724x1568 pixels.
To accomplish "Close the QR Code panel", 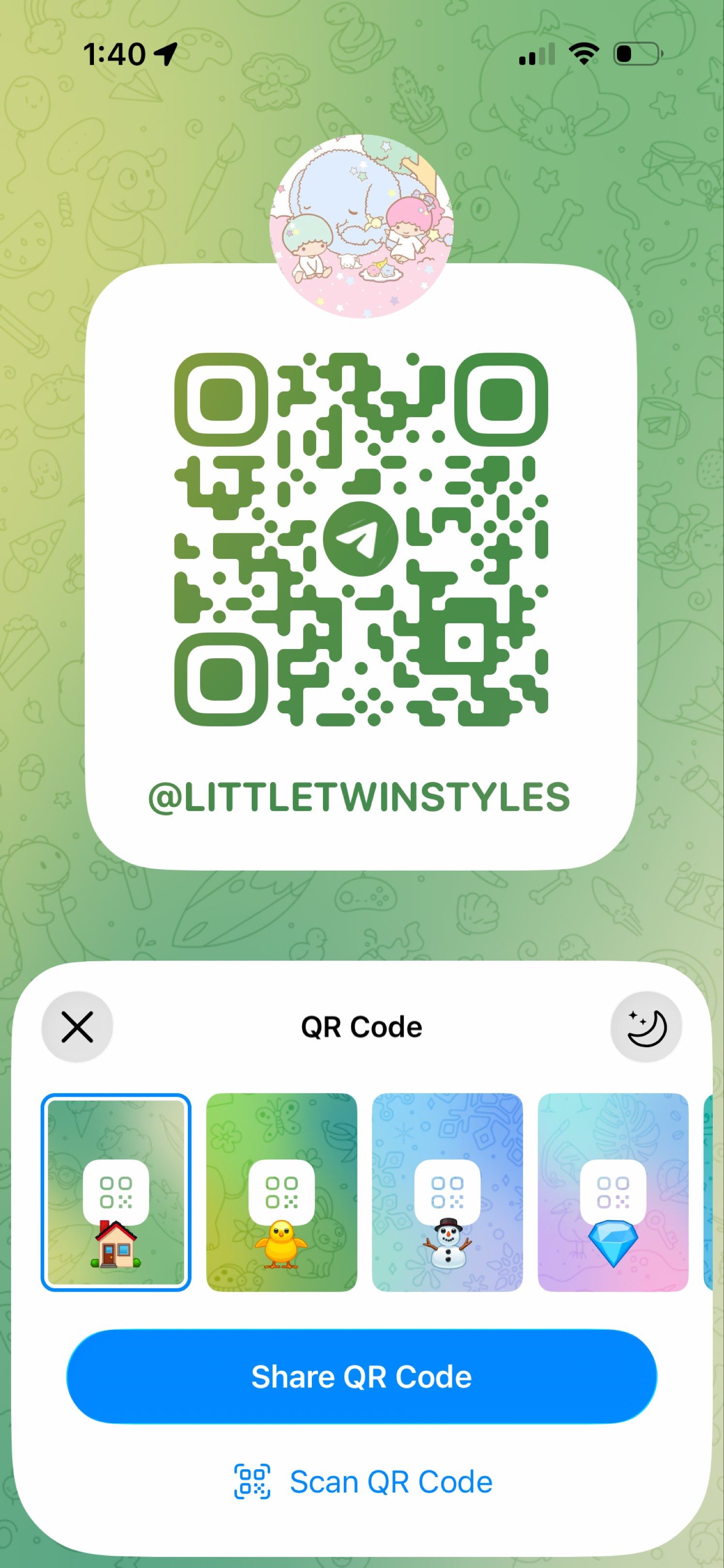I will [77, 1027].
